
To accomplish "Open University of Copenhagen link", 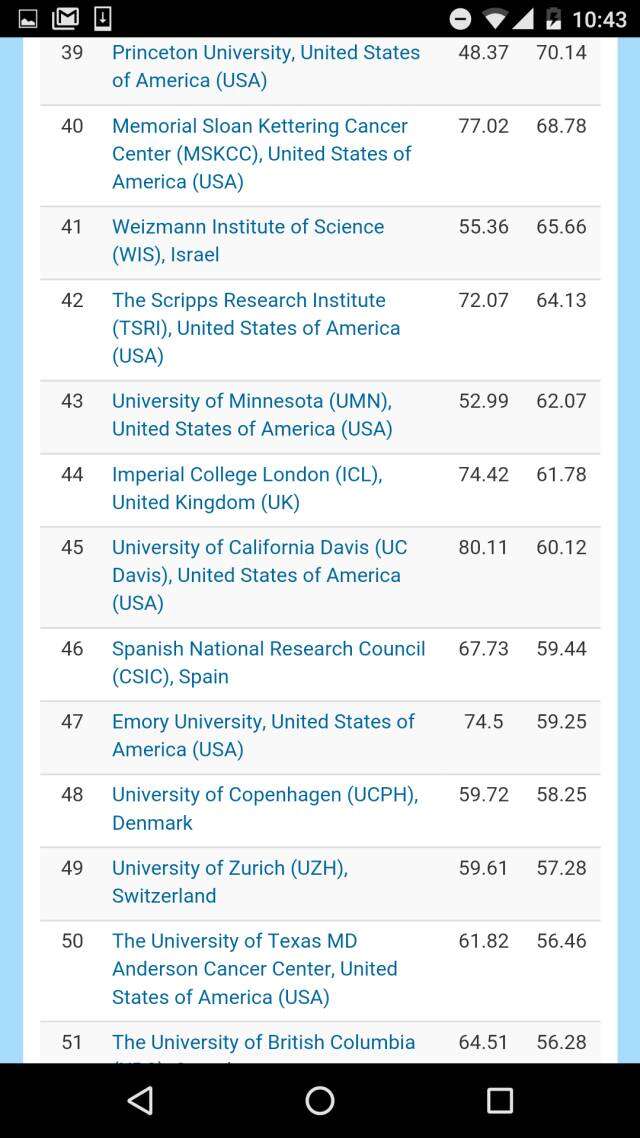I will (264, 795).
